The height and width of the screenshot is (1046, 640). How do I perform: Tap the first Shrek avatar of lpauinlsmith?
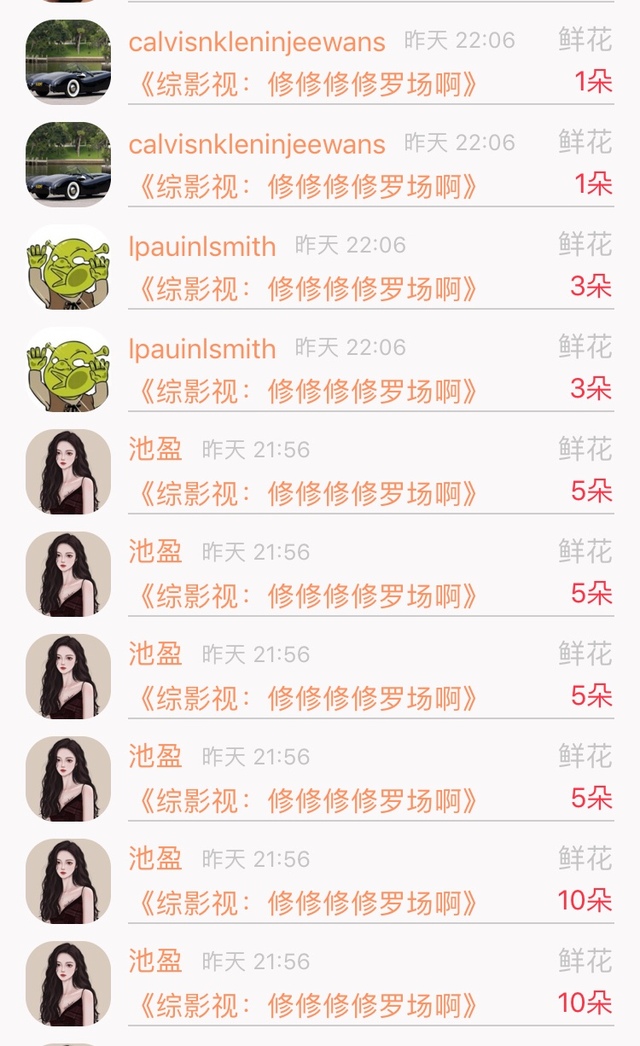point(68,267)
